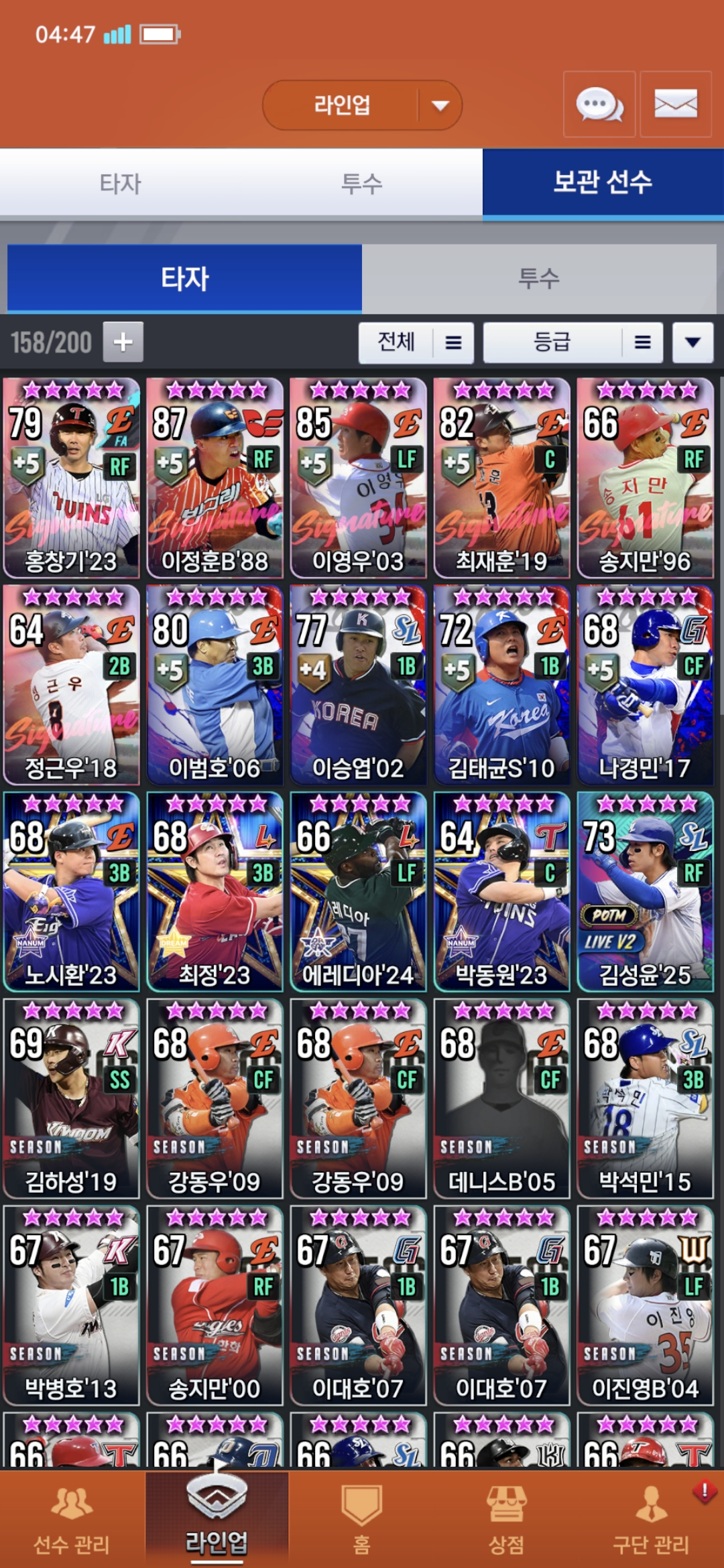Viewport: 724px width, 1568px height.
Task: Open the mailbox envelope icon
Action: (675, 105)
